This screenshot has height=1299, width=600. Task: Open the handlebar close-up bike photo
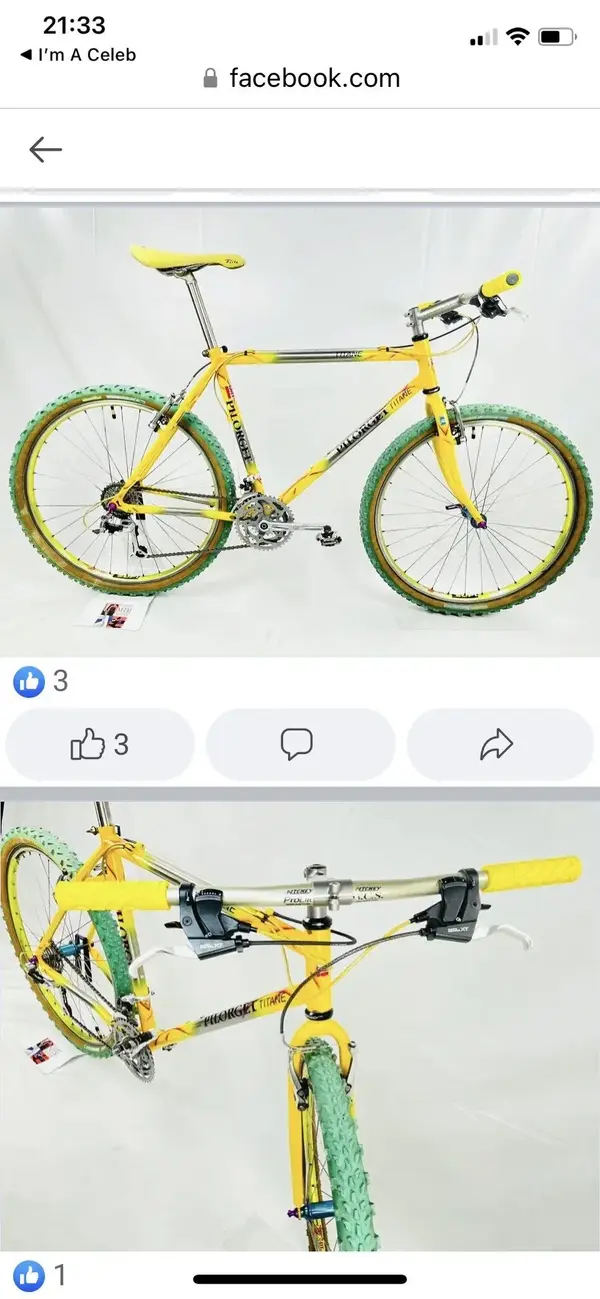click(300, 1020)
